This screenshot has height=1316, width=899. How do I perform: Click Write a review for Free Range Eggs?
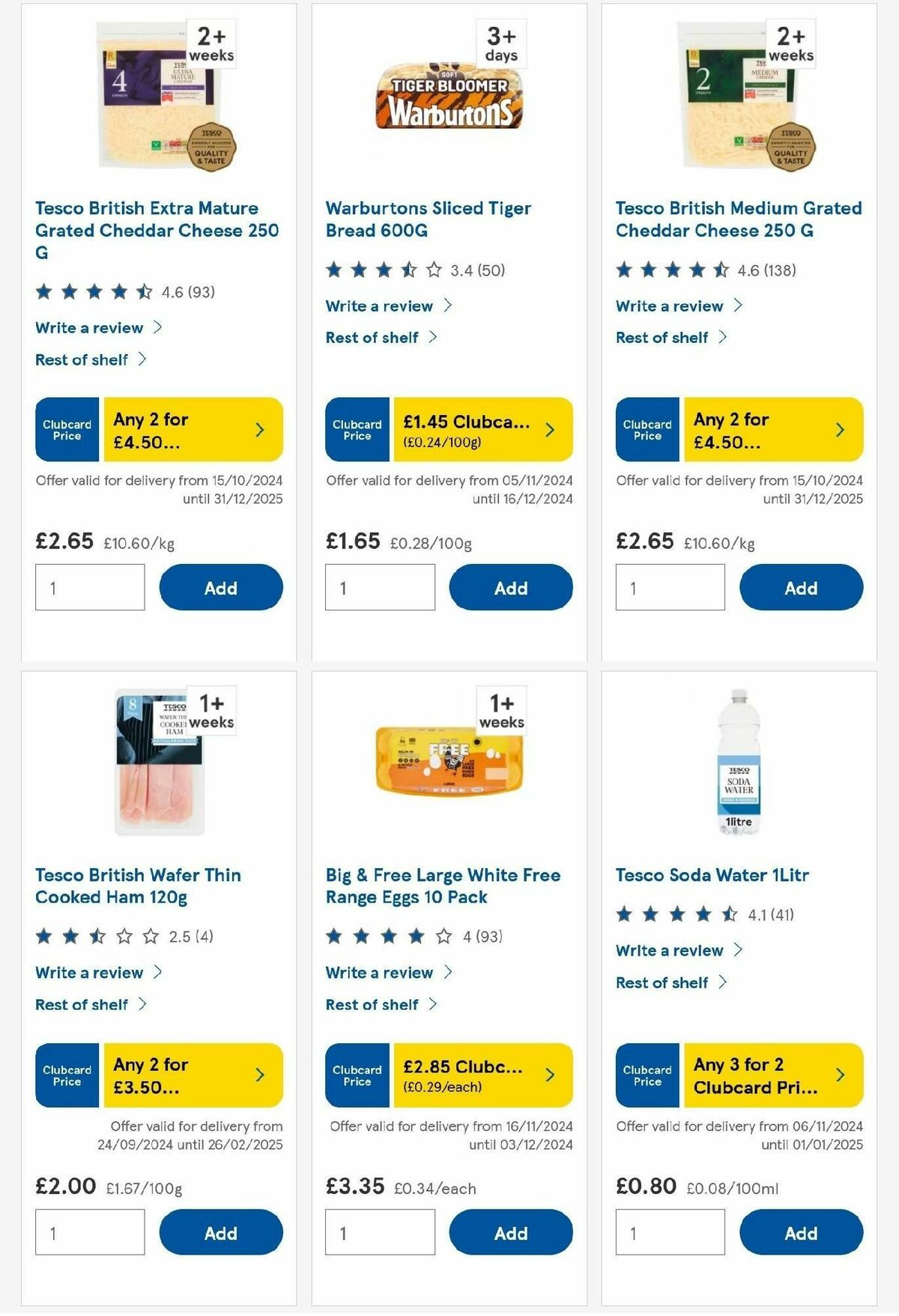[381, 972]
